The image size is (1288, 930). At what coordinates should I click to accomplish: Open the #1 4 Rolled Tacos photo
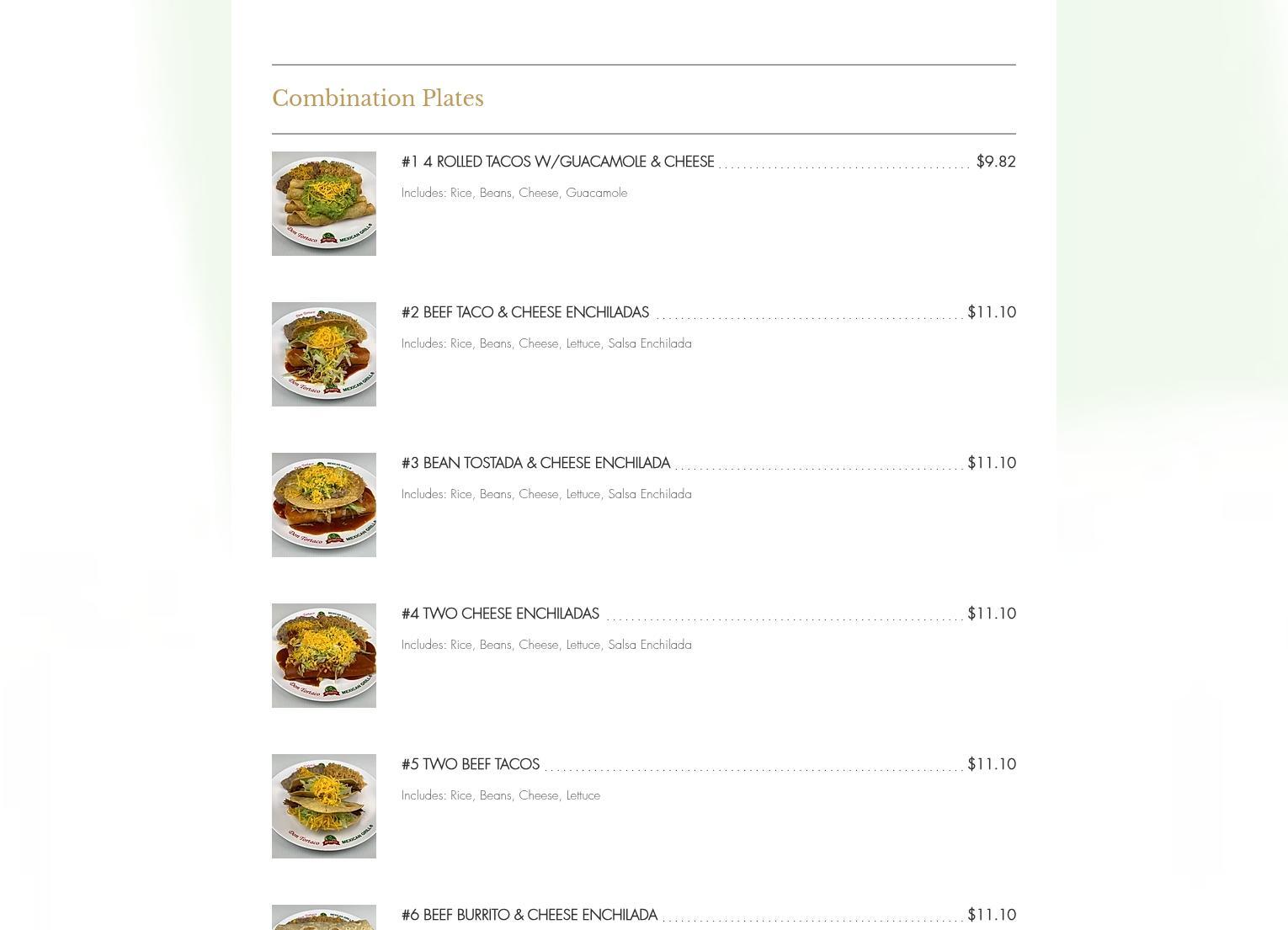(x=323, y=204)
